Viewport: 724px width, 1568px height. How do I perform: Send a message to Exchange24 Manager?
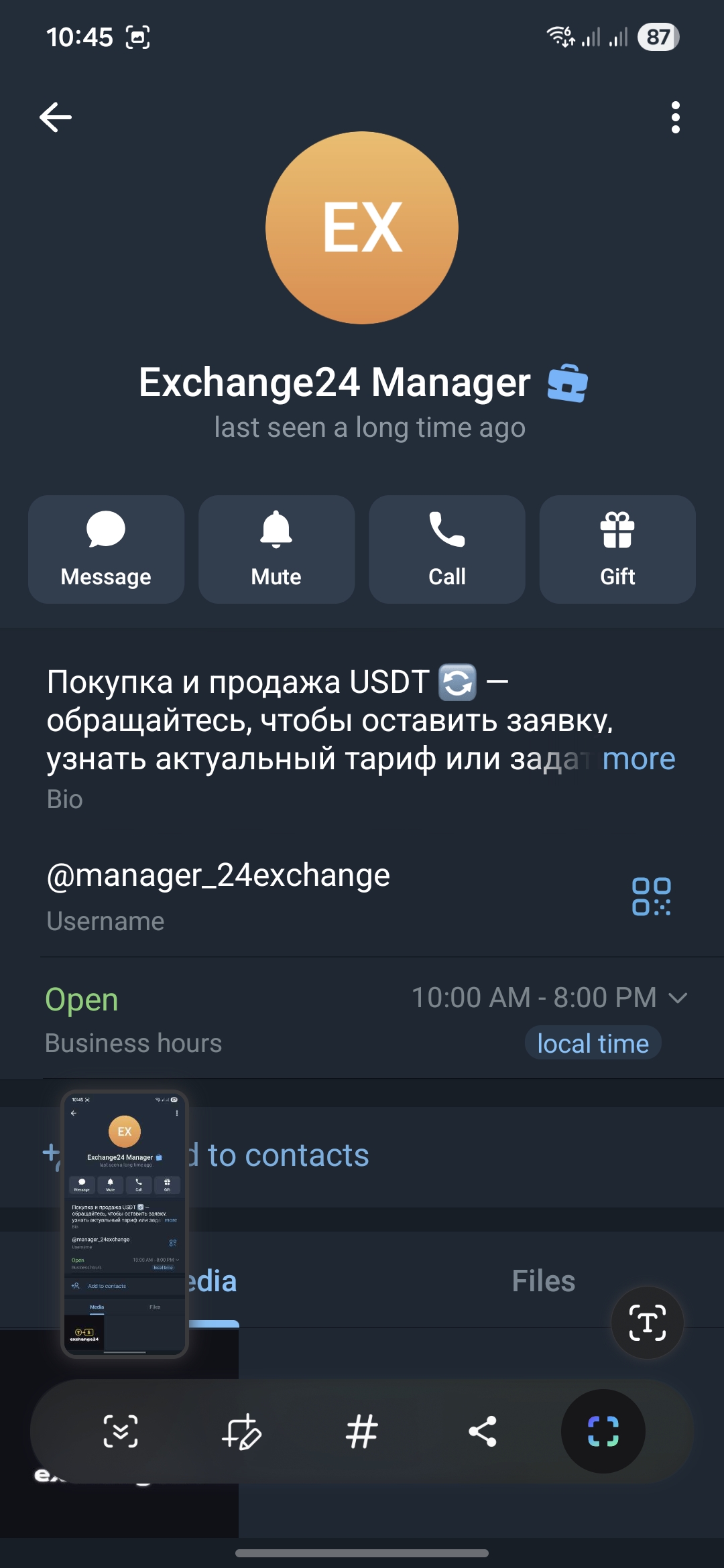(x=106, y=549)
